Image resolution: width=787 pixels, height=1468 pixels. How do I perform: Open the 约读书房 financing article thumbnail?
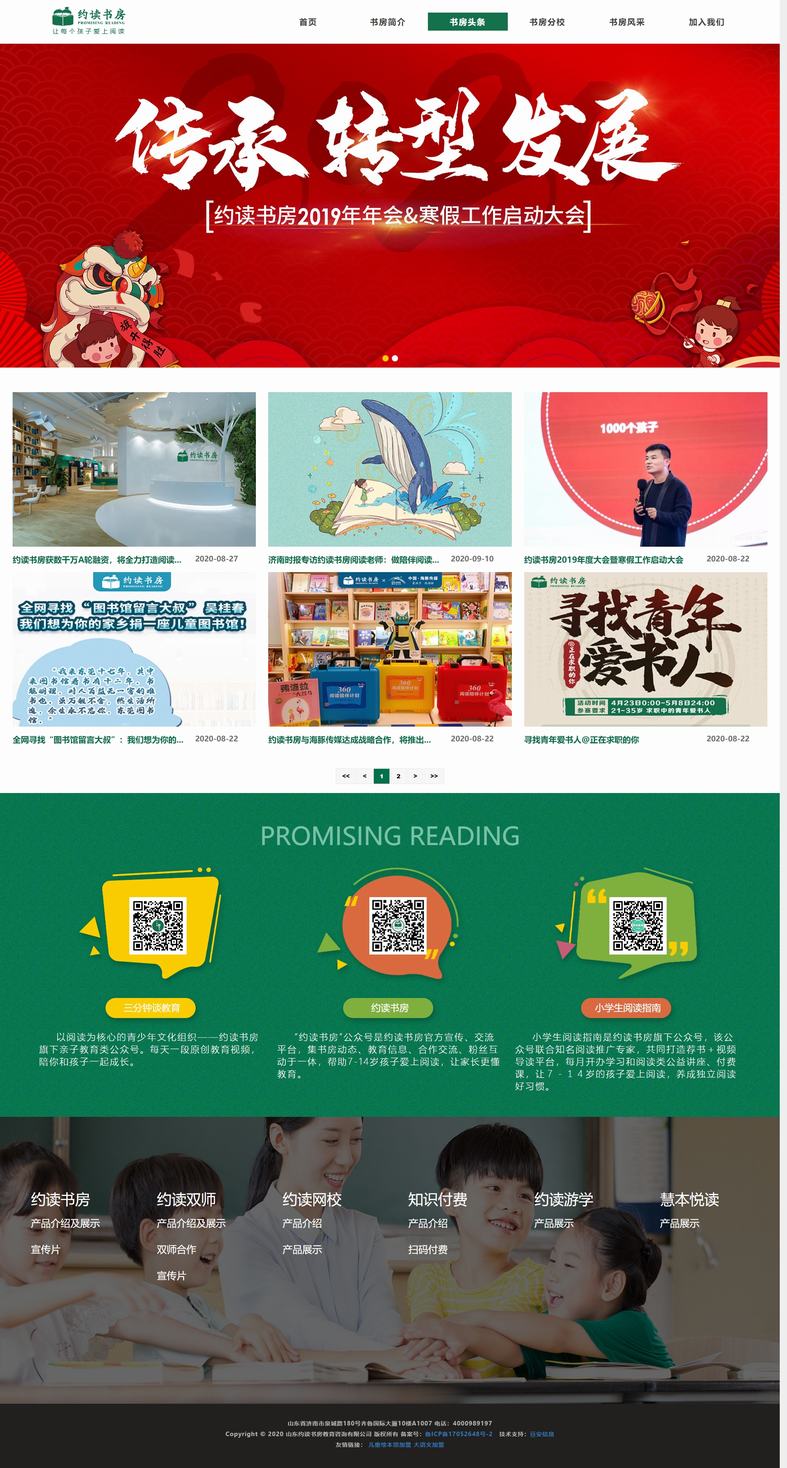click(x=134, y=469)
